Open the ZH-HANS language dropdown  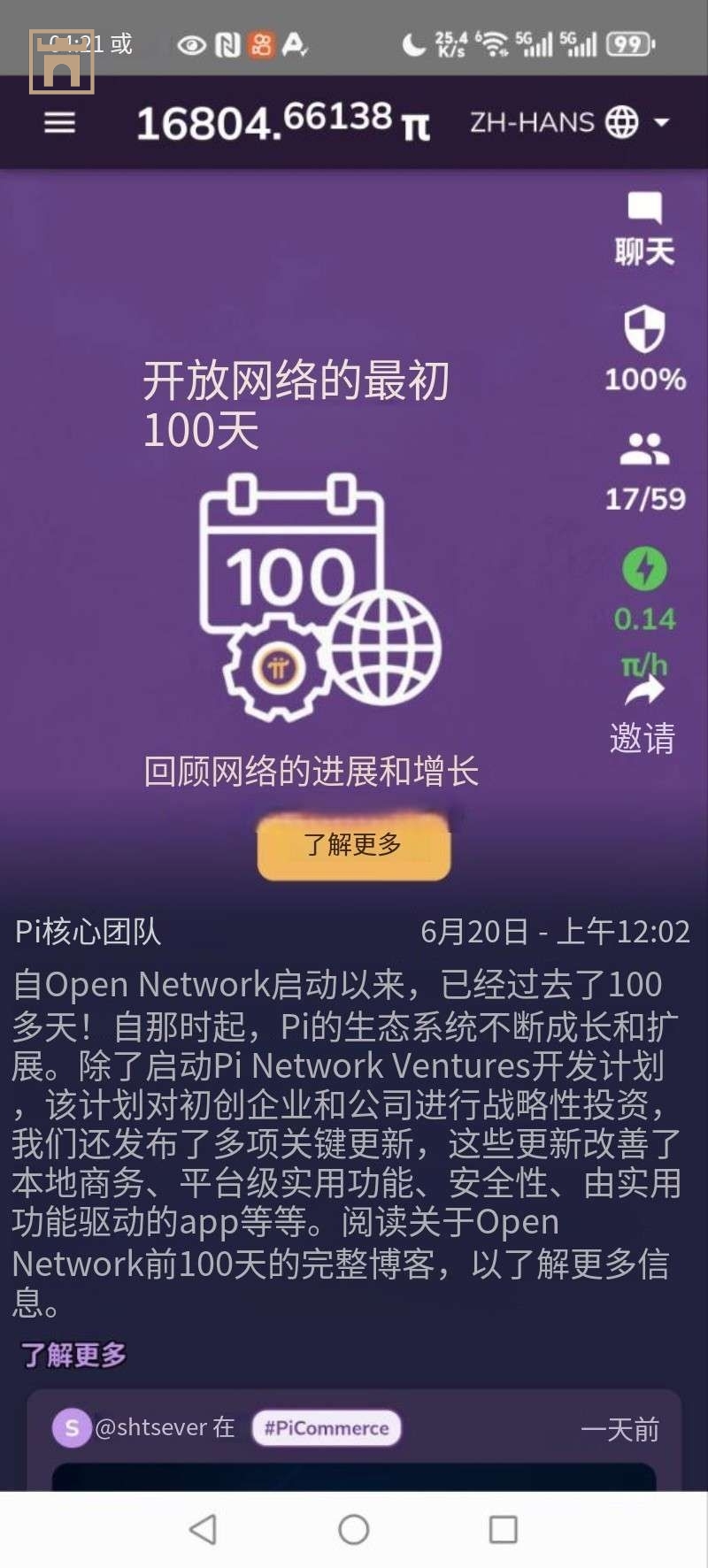tap(568, 122)
